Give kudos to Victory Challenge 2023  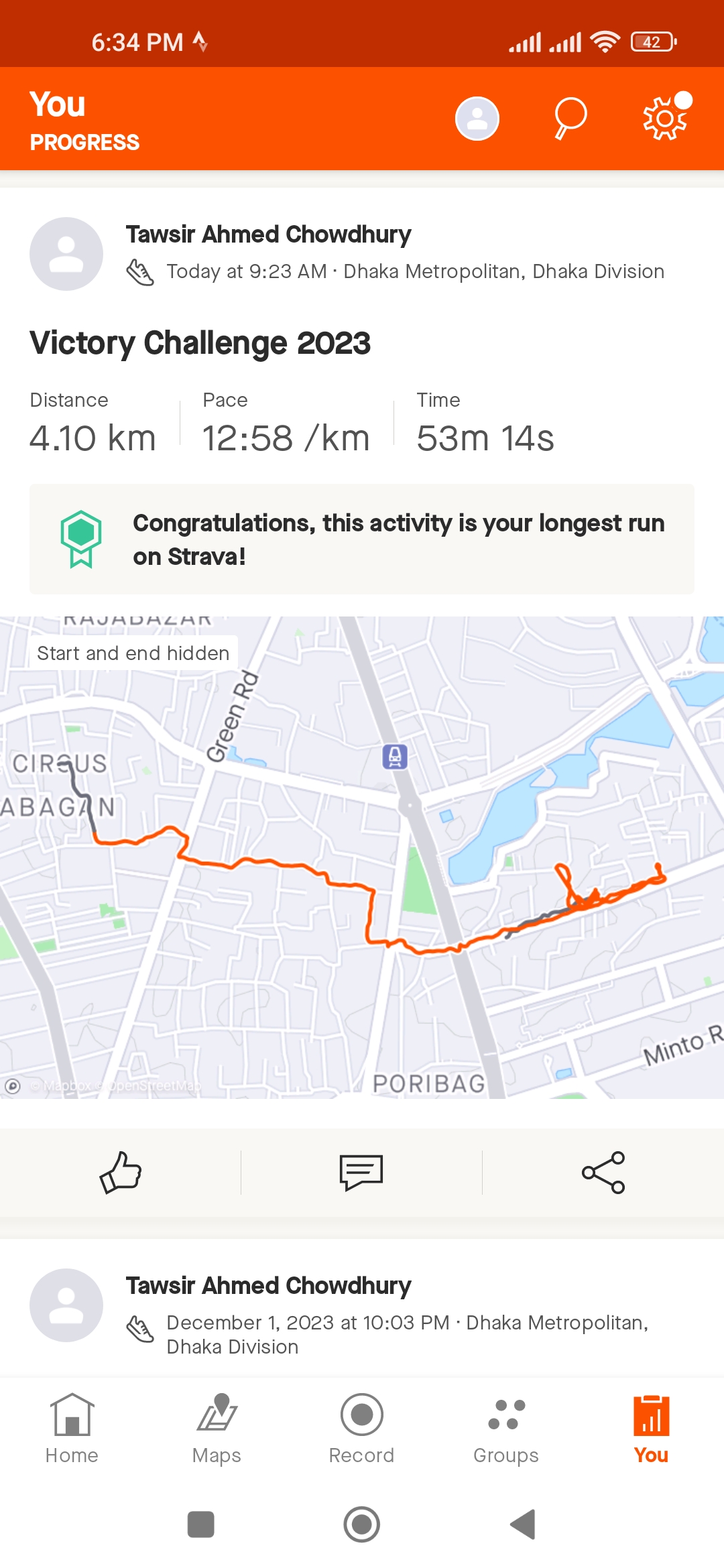pyautogui.click(x=121, y=1173)
